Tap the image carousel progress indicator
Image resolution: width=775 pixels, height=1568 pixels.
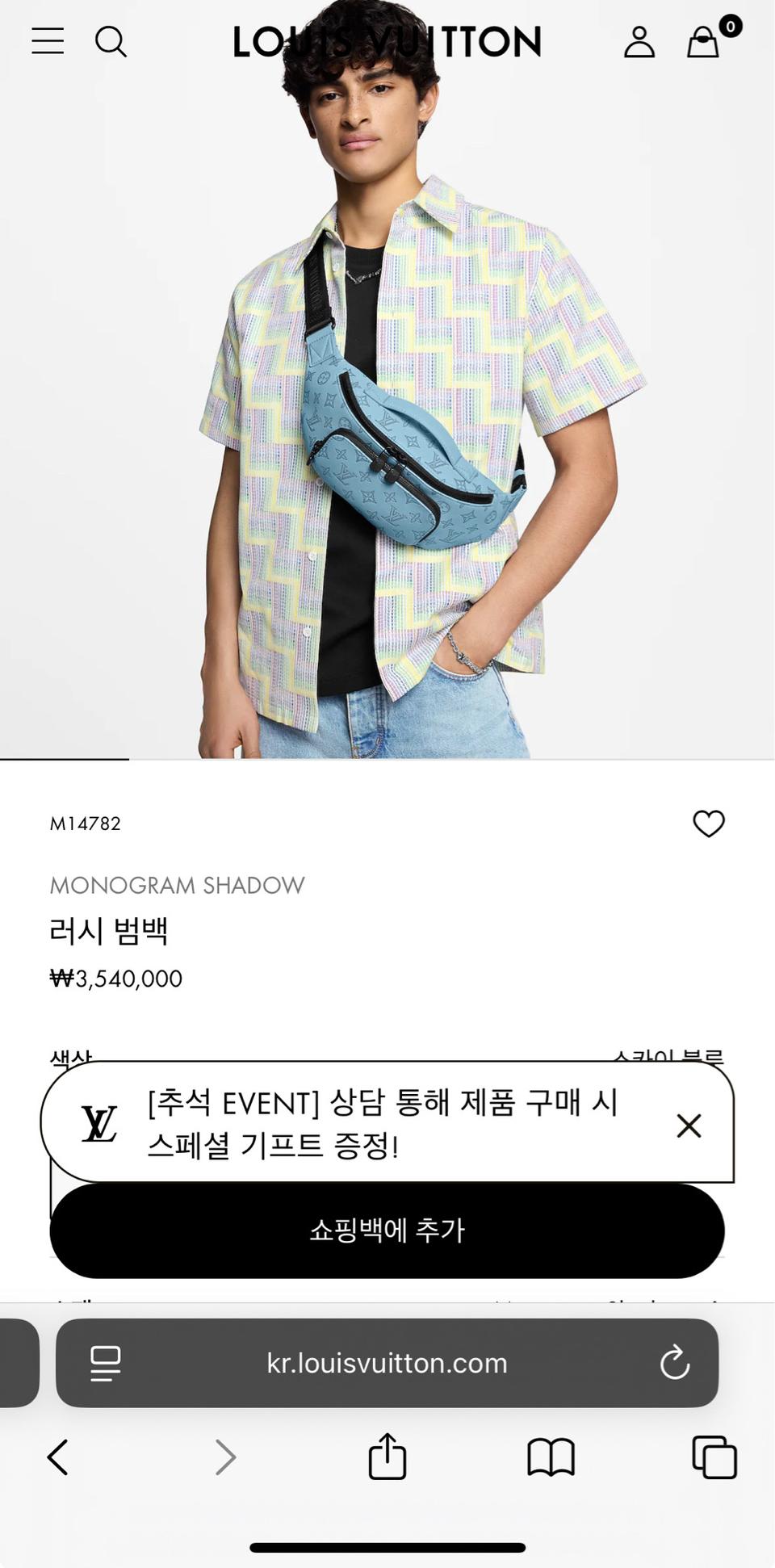pyautogui.click(x=65, y=760)
